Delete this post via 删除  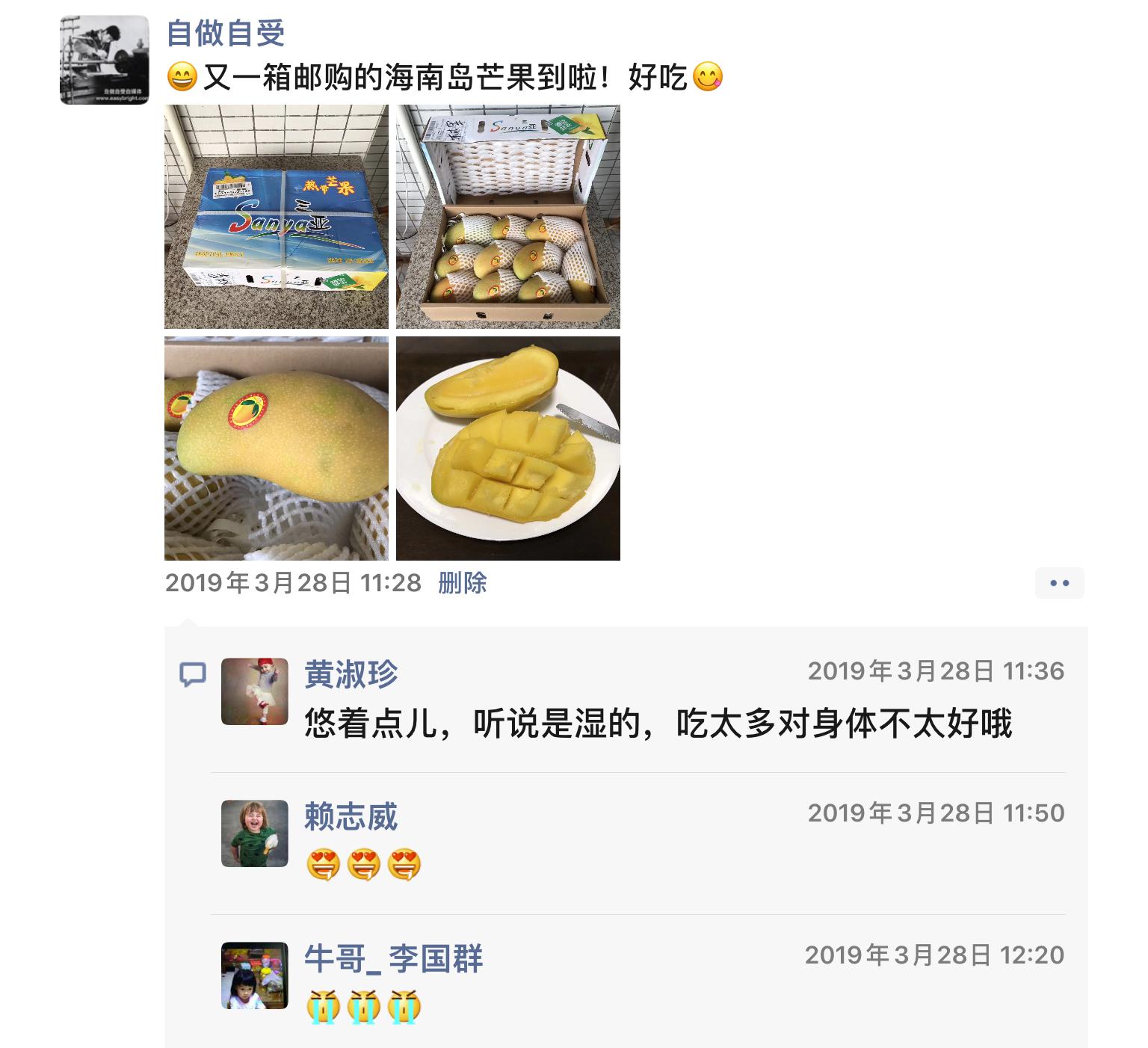tap(462, 583)
